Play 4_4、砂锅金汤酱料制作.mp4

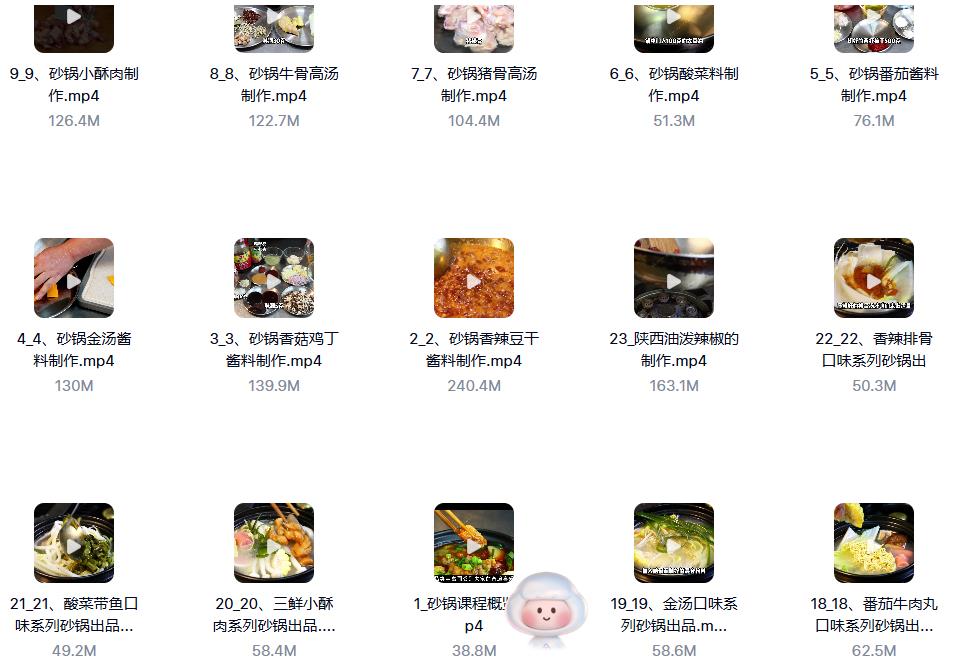(x=74, y=278)
